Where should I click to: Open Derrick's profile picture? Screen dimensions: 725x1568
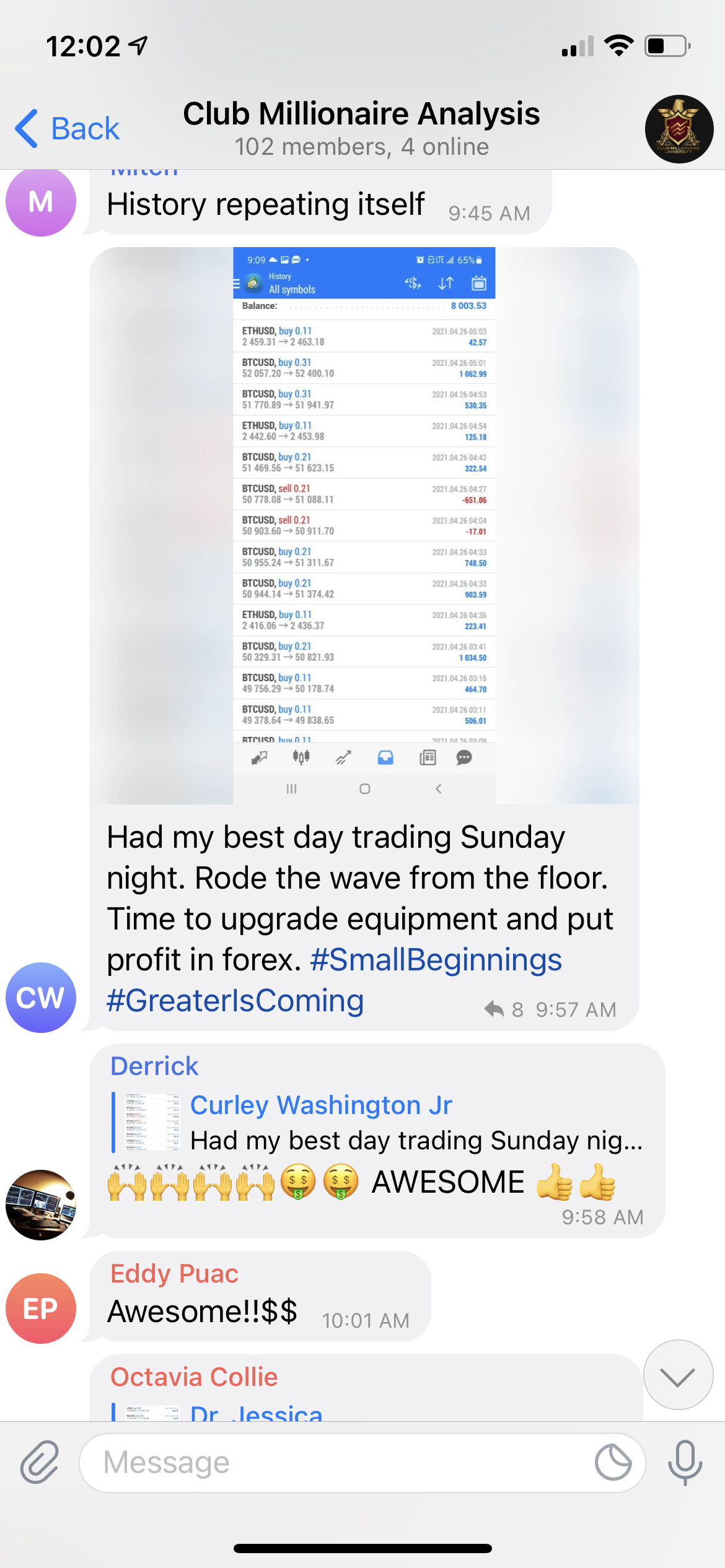point(41,1204)
